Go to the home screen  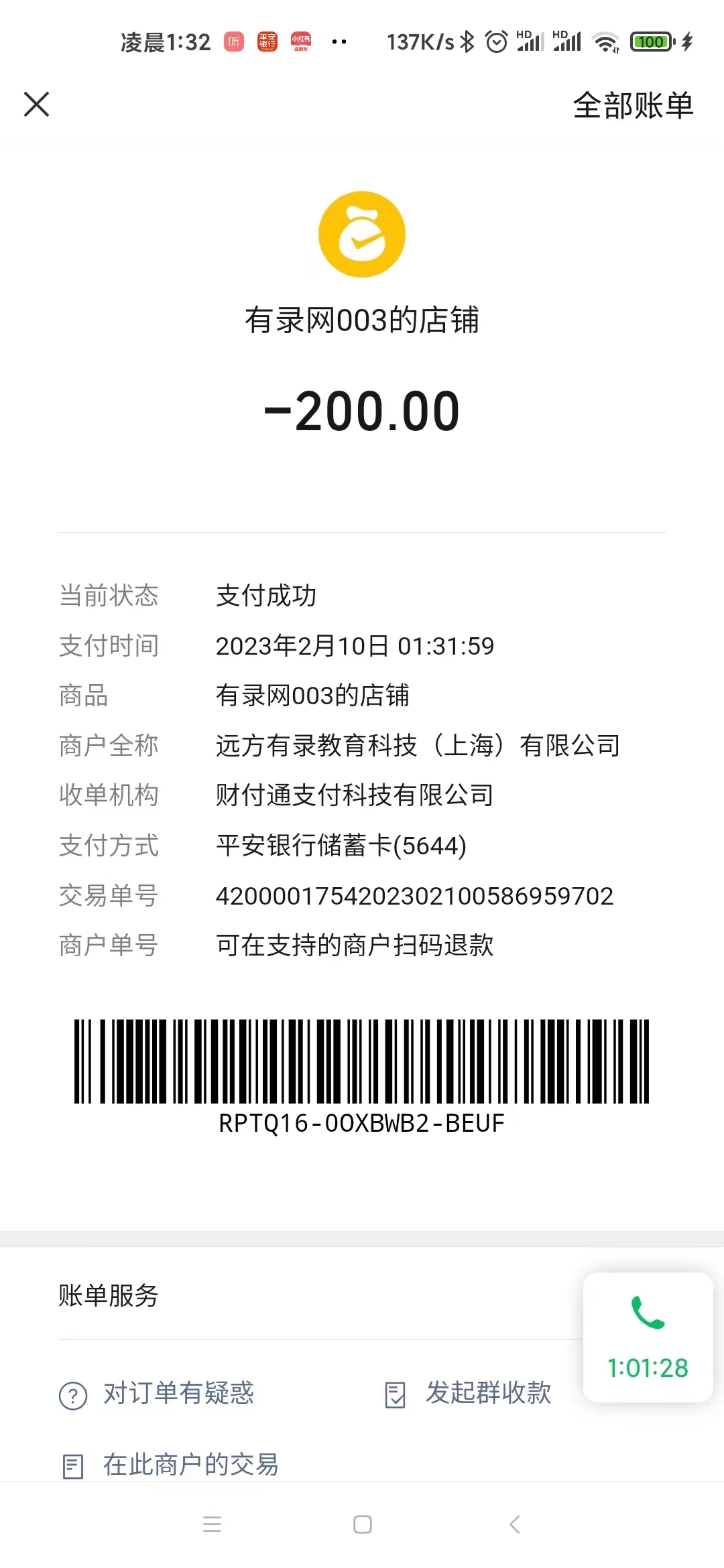(363, 1525)
